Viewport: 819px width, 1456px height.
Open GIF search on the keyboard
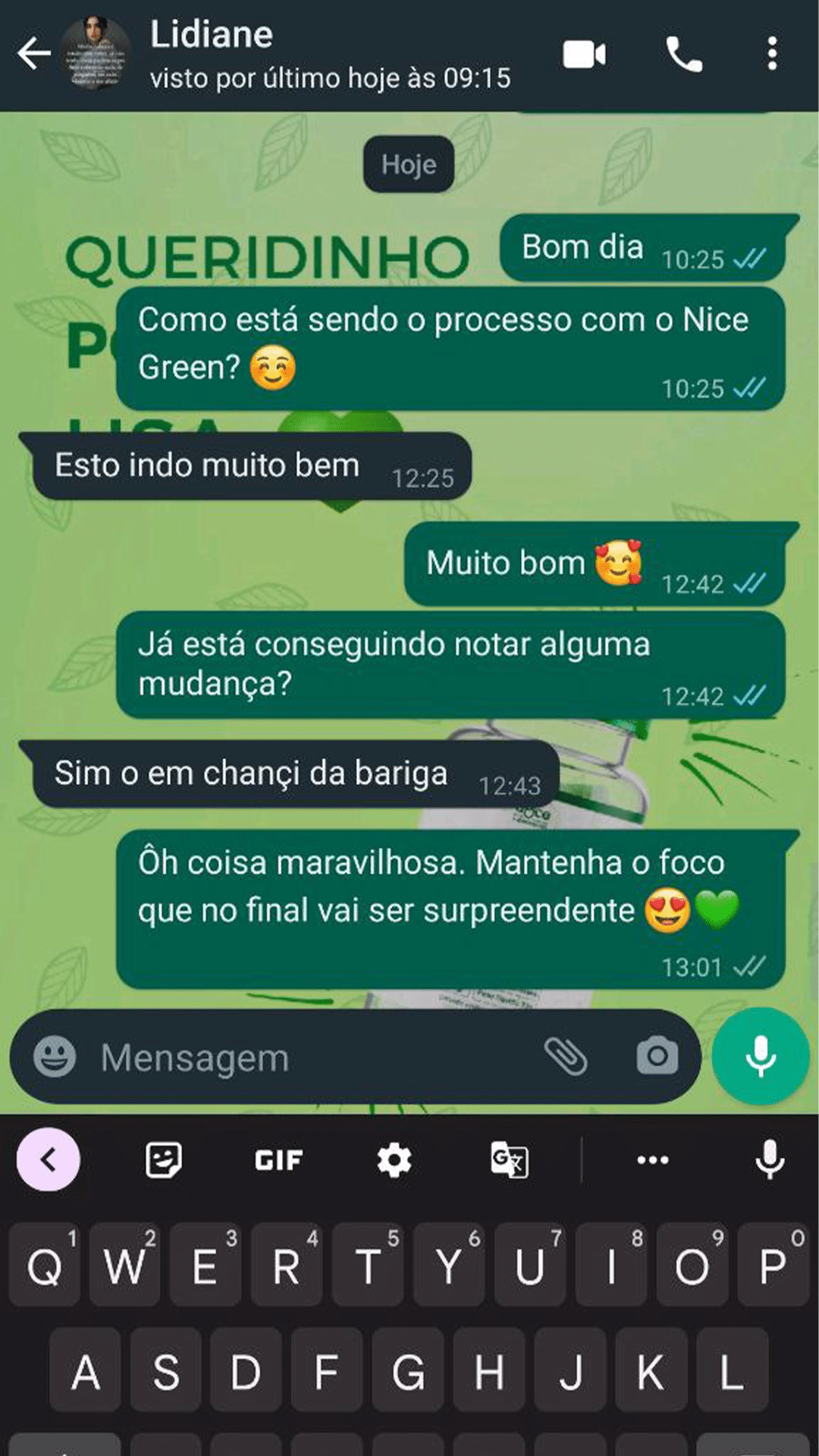coord(278,1160)
